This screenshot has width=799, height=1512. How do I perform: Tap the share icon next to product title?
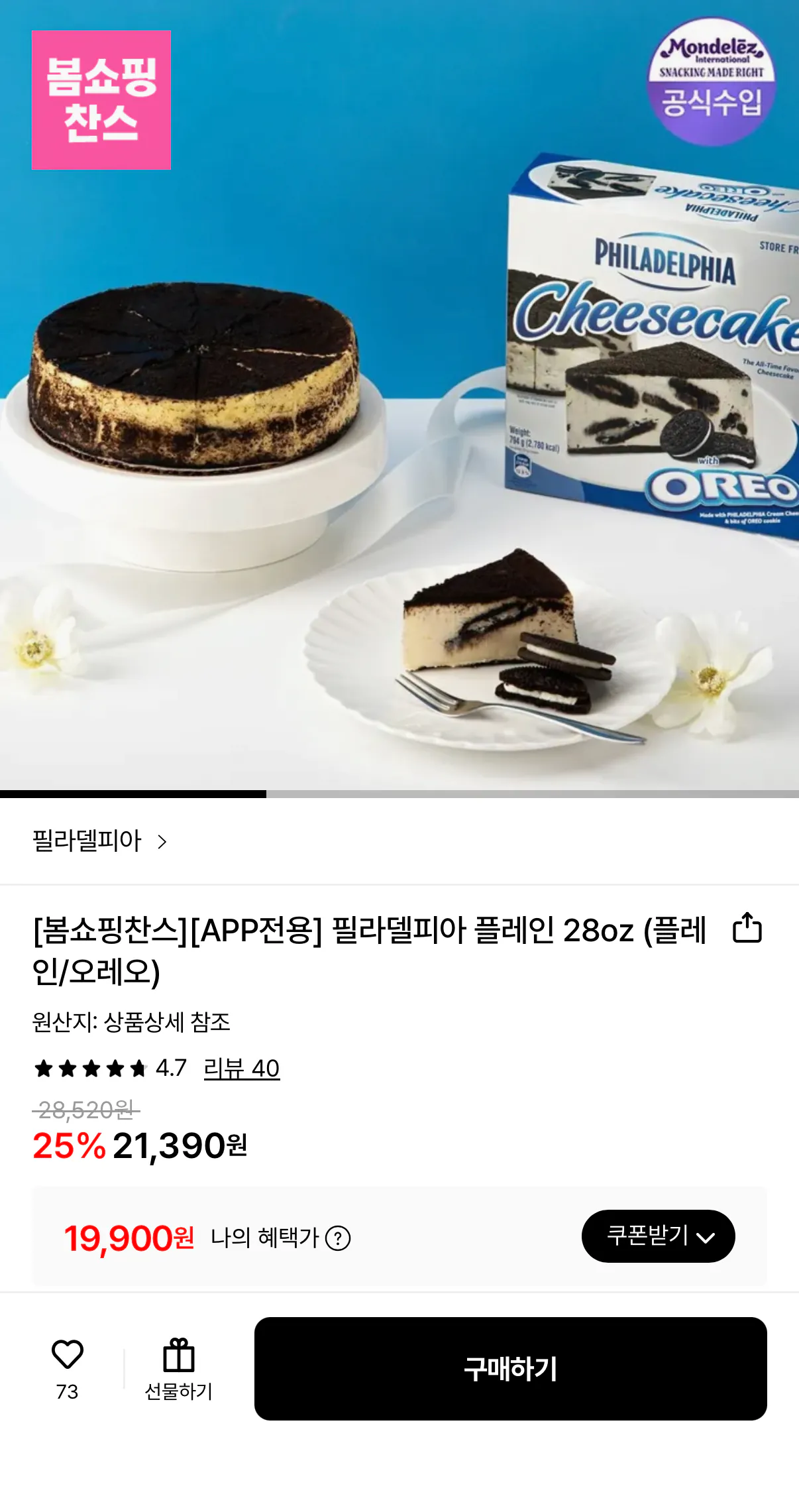click(x=749, y=929)
